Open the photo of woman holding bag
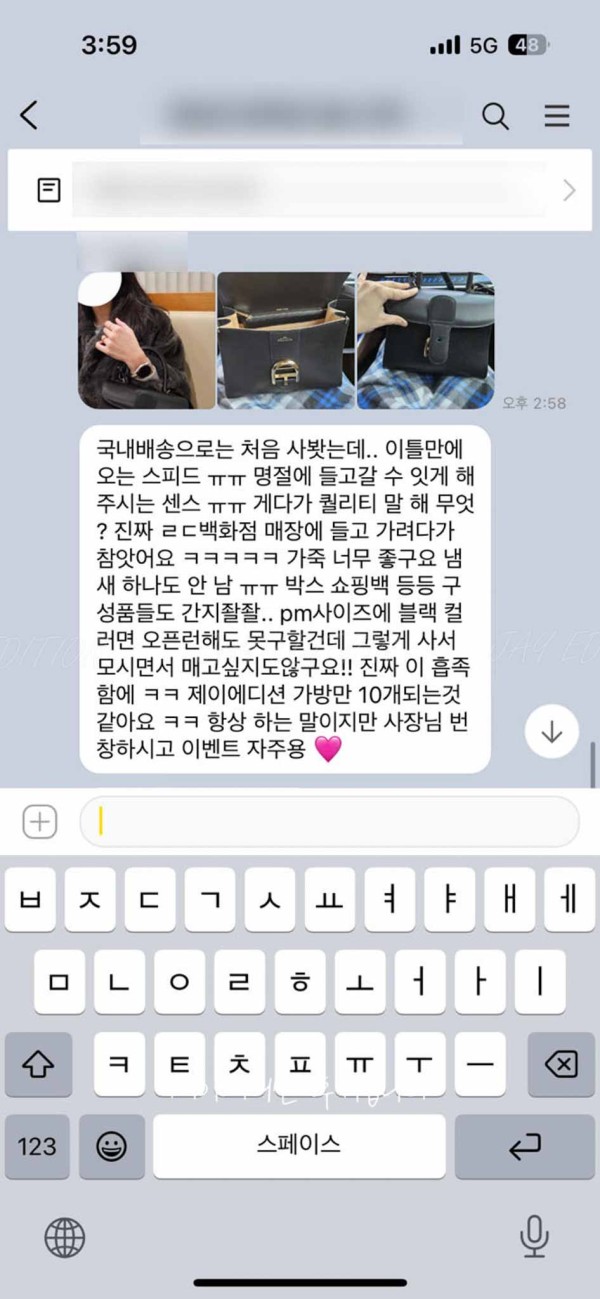Screen dimensions: 600x1299 (146, 340)
